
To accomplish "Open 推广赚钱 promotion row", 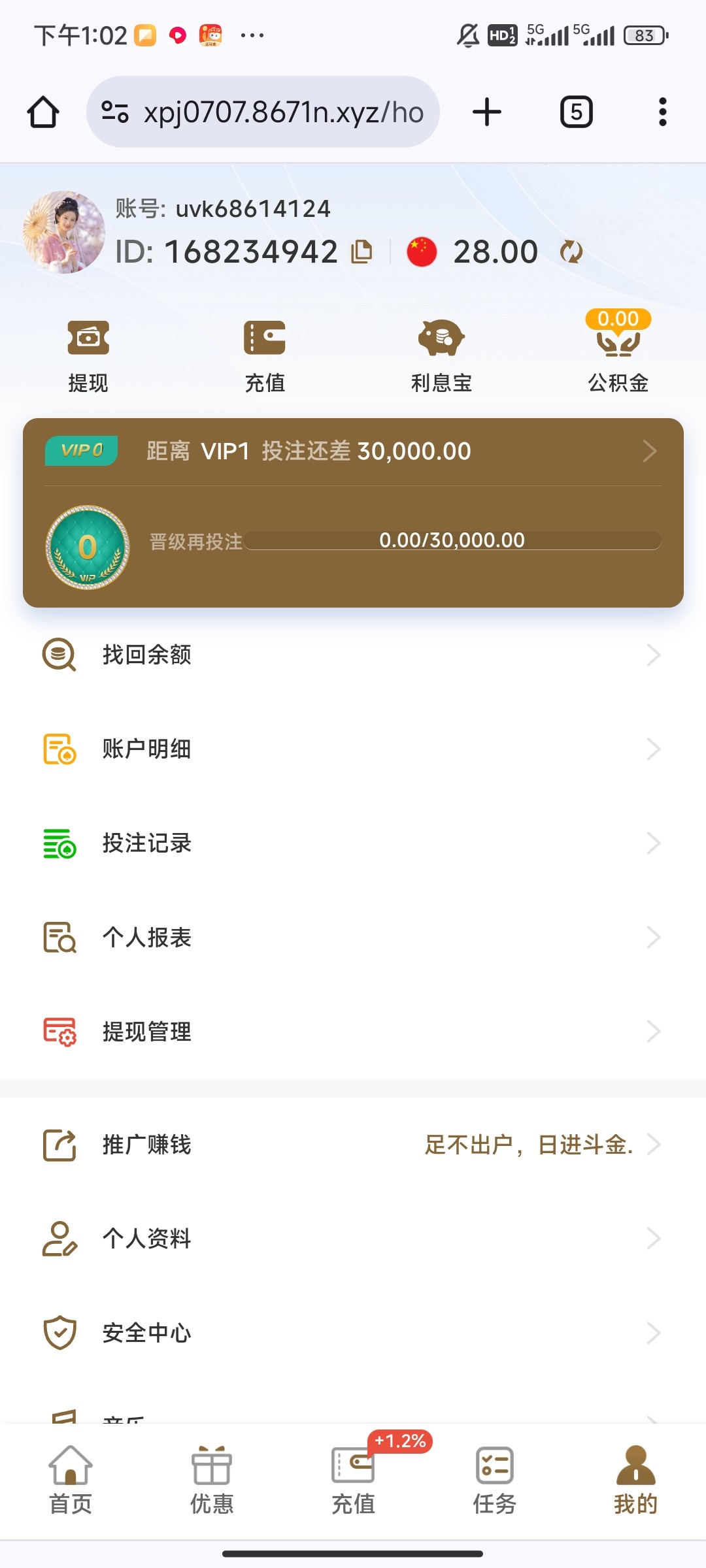I will pos(353,1145).
